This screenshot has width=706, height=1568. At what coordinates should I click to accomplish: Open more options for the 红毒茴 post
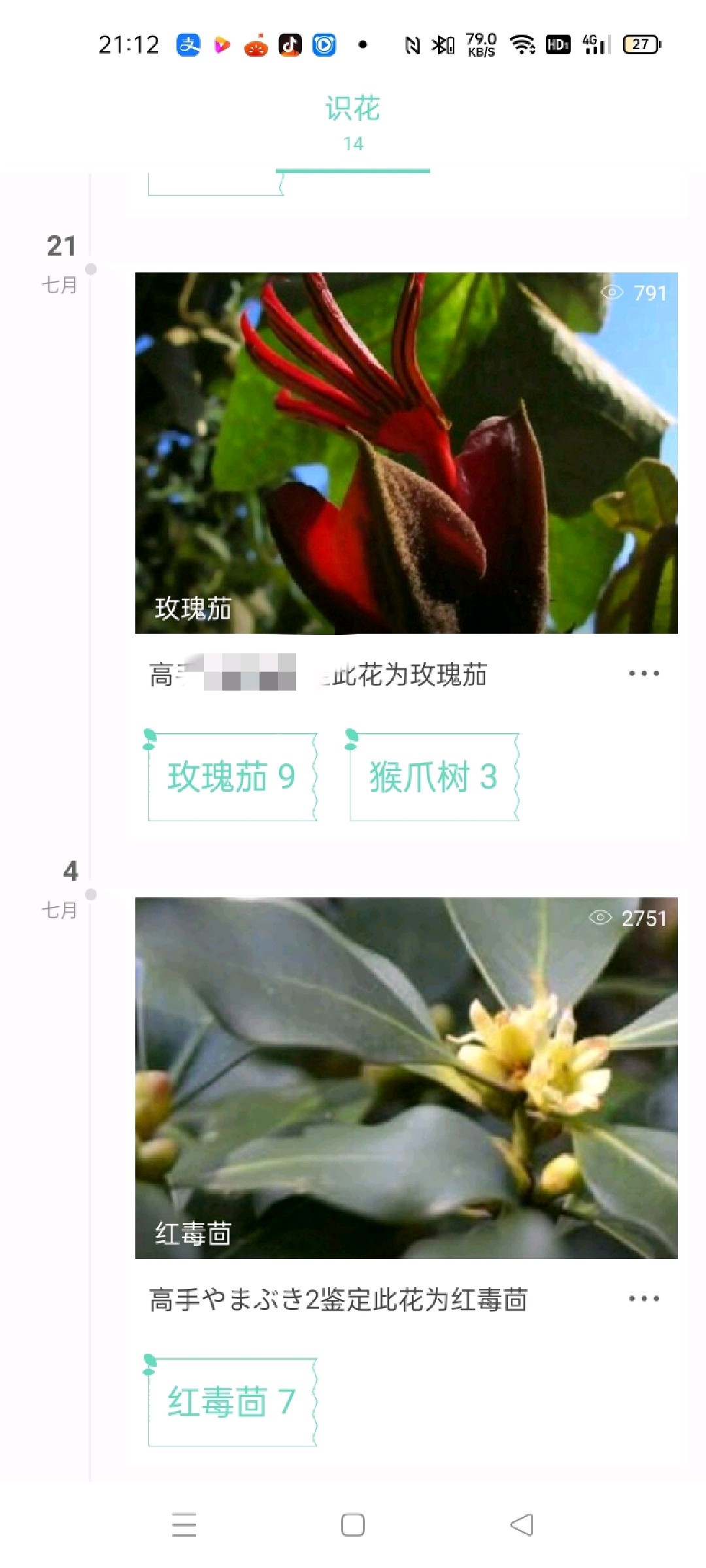(x=643, y=1299)
